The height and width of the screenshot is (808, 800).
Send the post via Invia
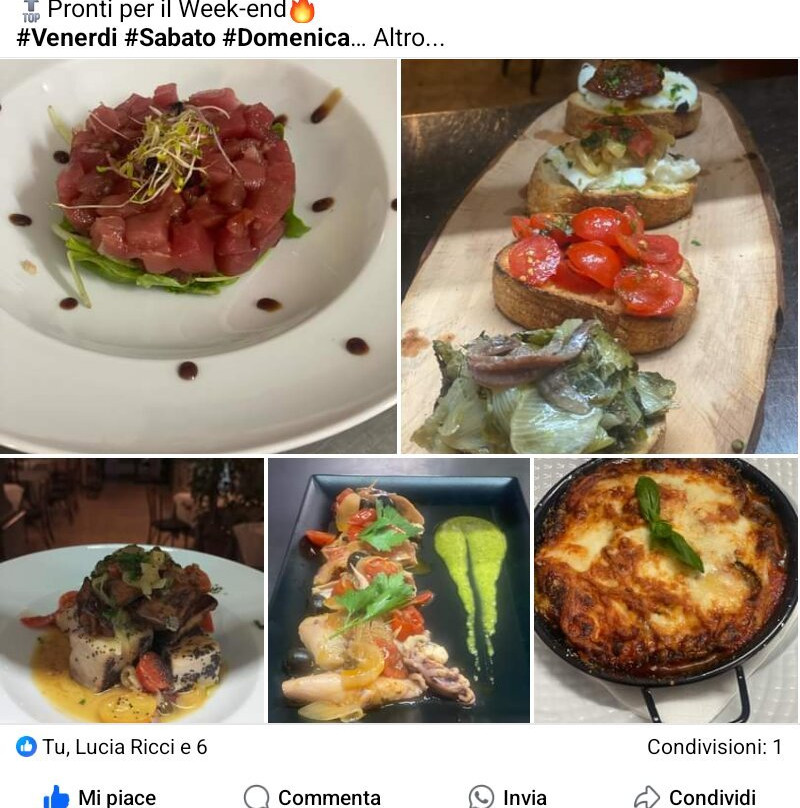pyautogui.click(x=508, y=796)
